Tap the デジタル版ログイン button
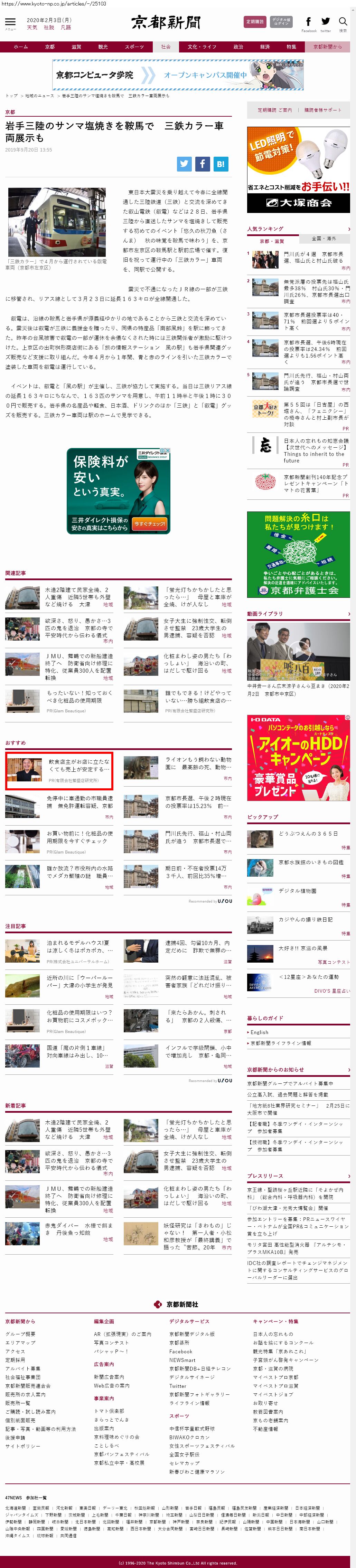This screenshot has width=356, height=1568. click(281, 22)
